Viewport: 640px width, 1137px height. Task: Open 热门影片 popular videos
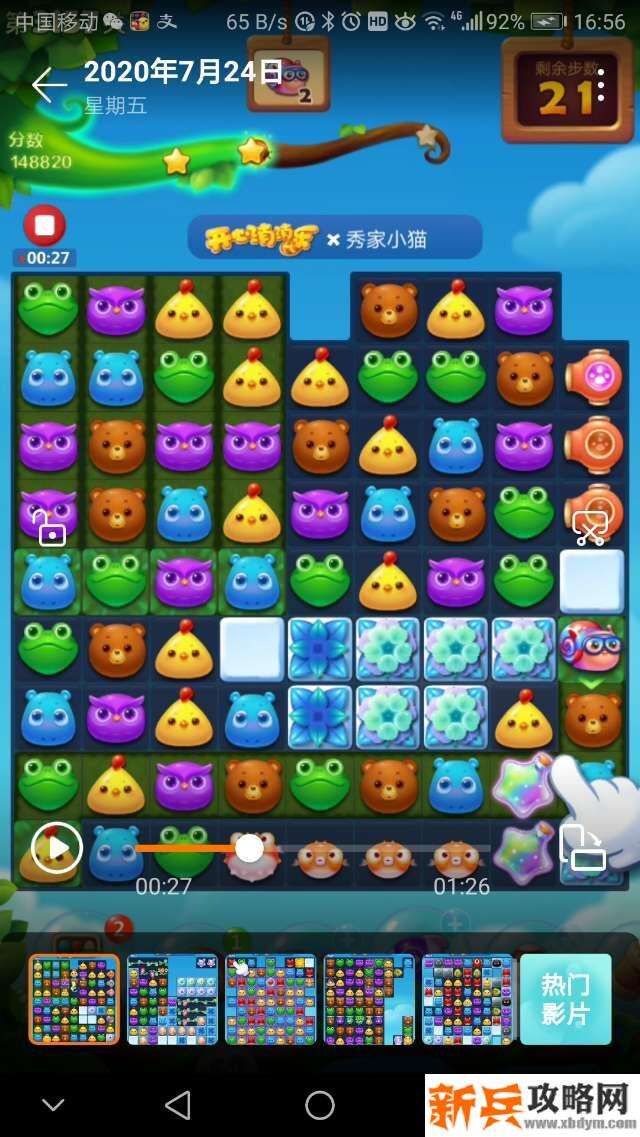pos(565,999)
